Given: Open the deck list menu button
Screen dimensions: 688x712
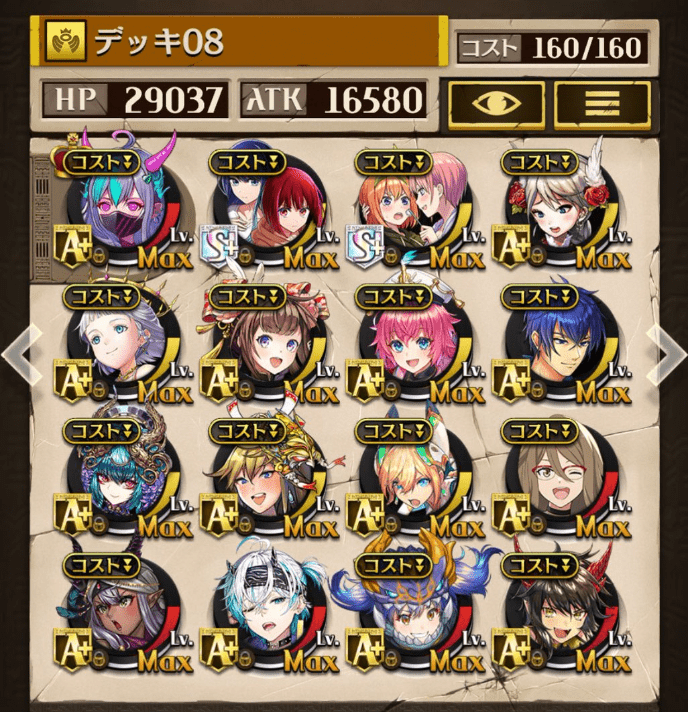Looking at the screenshot, I should 602,101.
